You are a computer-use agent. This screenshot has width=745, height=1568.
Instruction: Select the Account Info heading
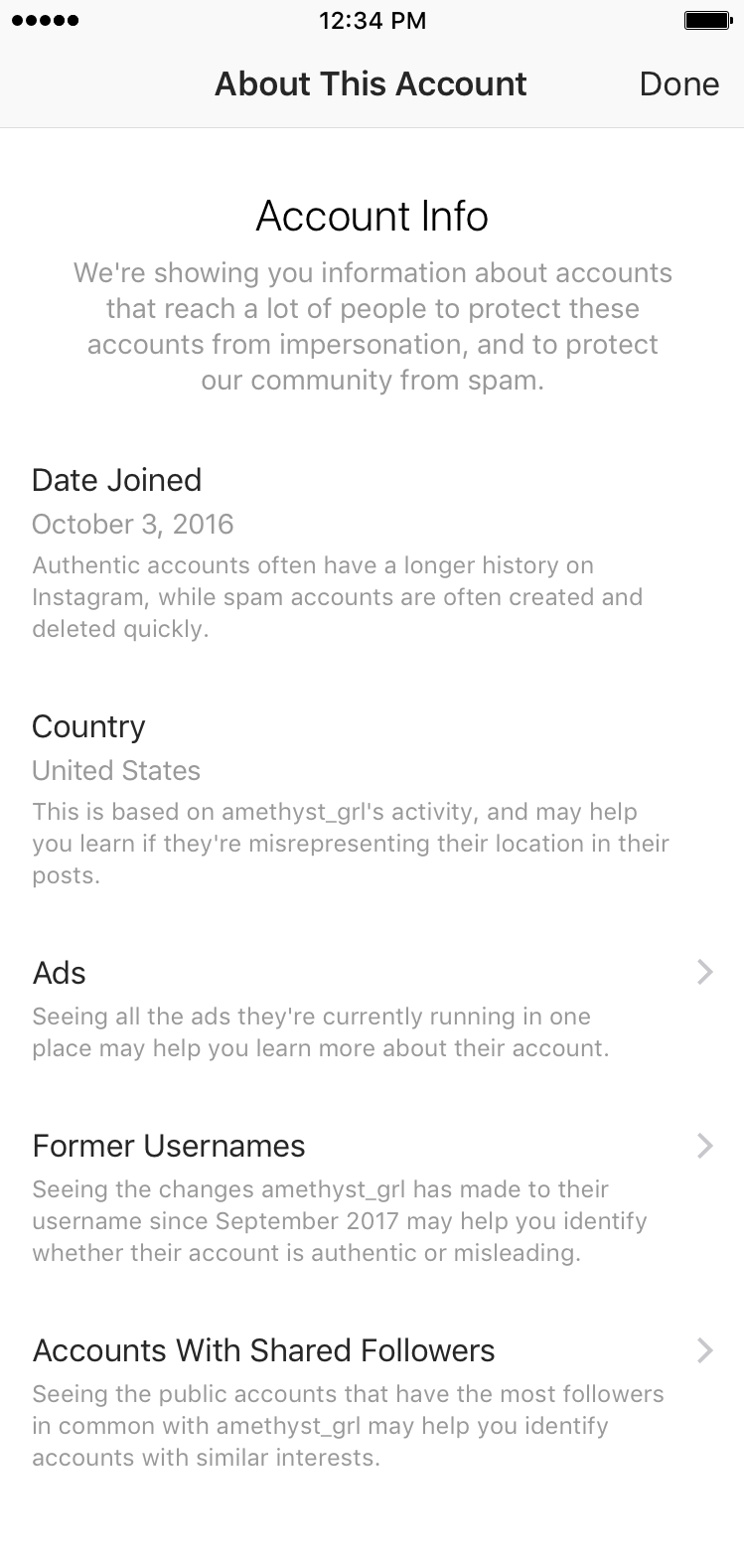372,216
